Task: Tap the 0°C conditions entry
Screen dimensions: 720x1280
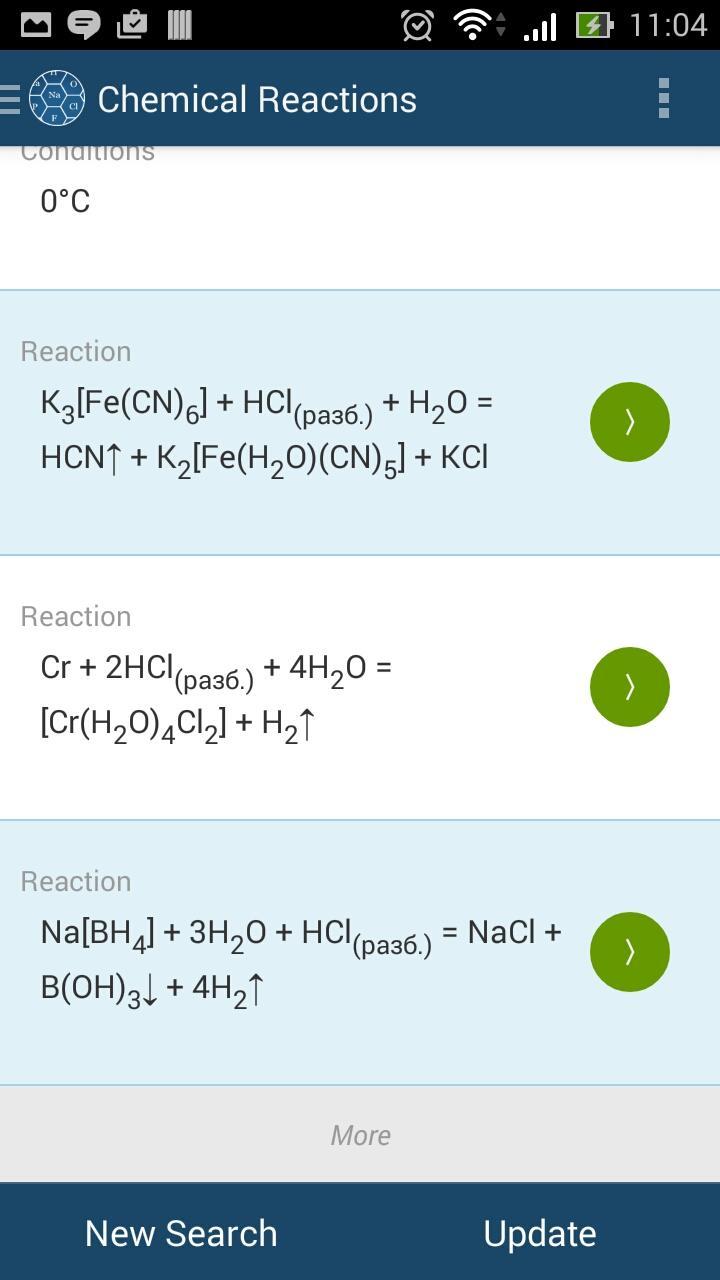Action: [64, 200]
